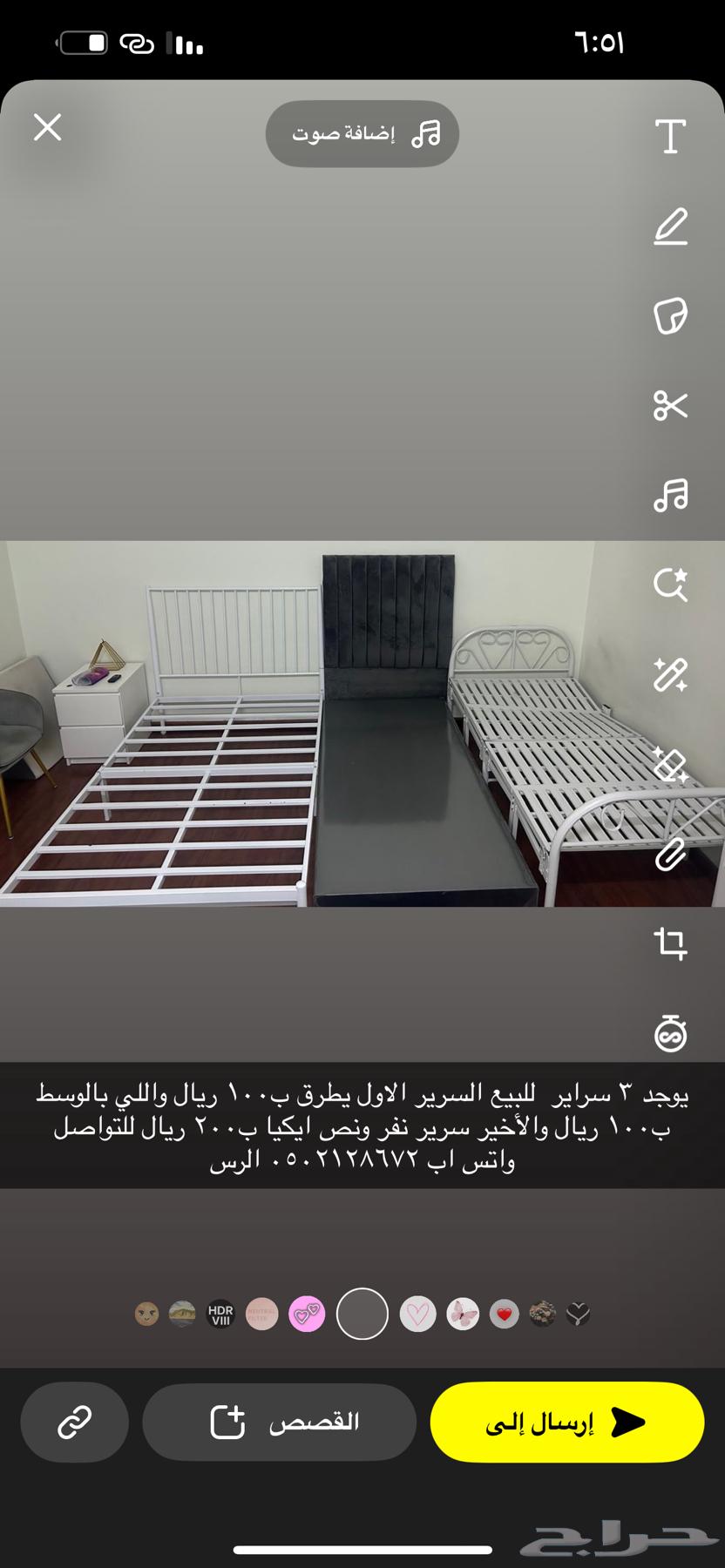Viewport: 725px width, 1568px height.
Task: Open the 'إضافة صوت' add-sound pill
Action: click(x=362, y=132)
